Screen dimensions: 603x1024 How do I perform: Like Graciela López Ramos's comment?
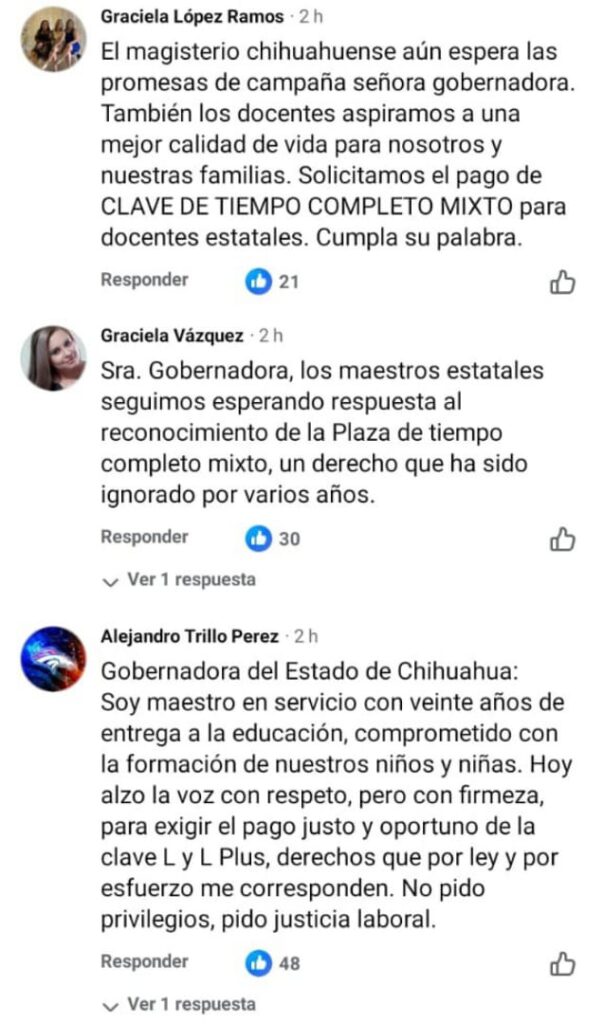coord(562,283)
